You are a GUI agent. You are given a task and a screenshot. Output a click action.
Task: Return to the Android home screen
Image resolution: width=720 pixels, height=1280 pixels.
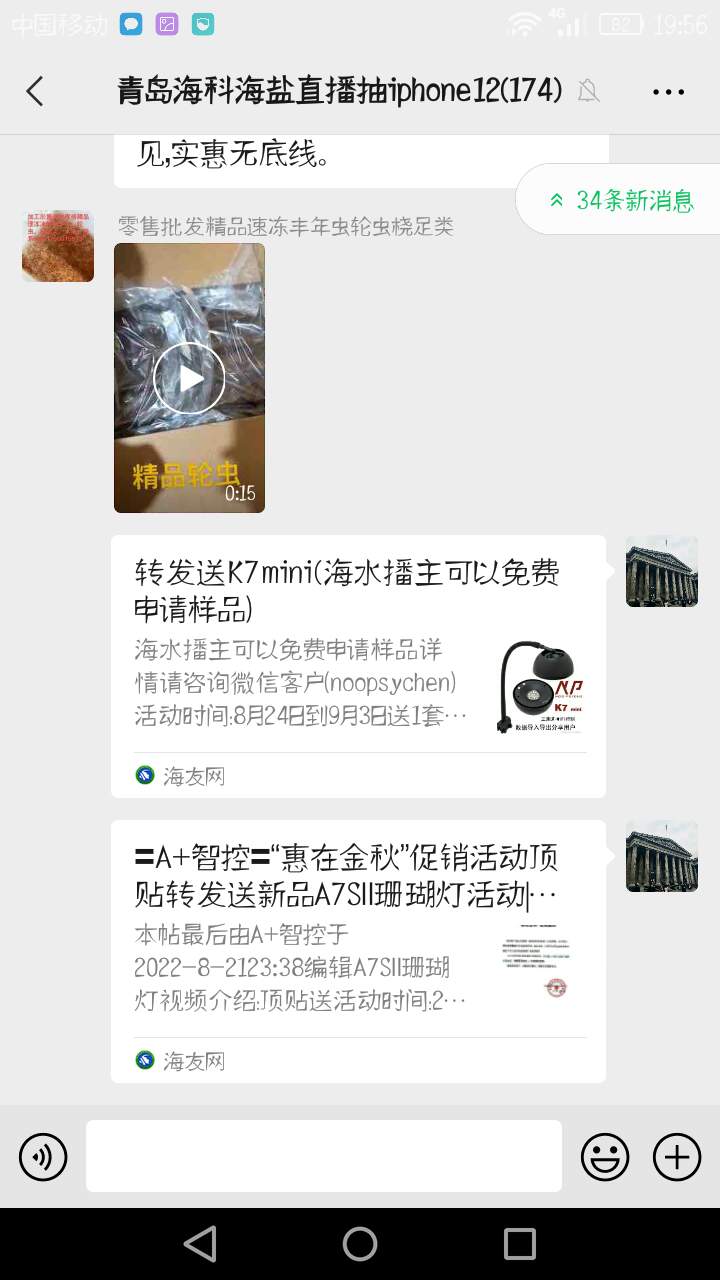360,1244
